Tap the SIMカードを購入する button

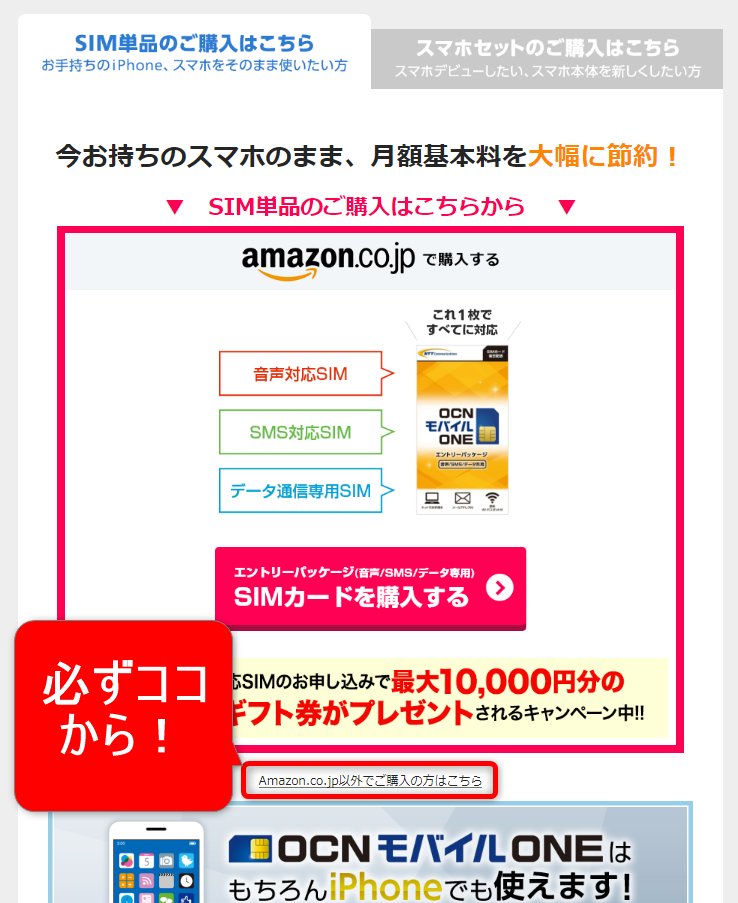pyautogui.click(x=370, y=588)
